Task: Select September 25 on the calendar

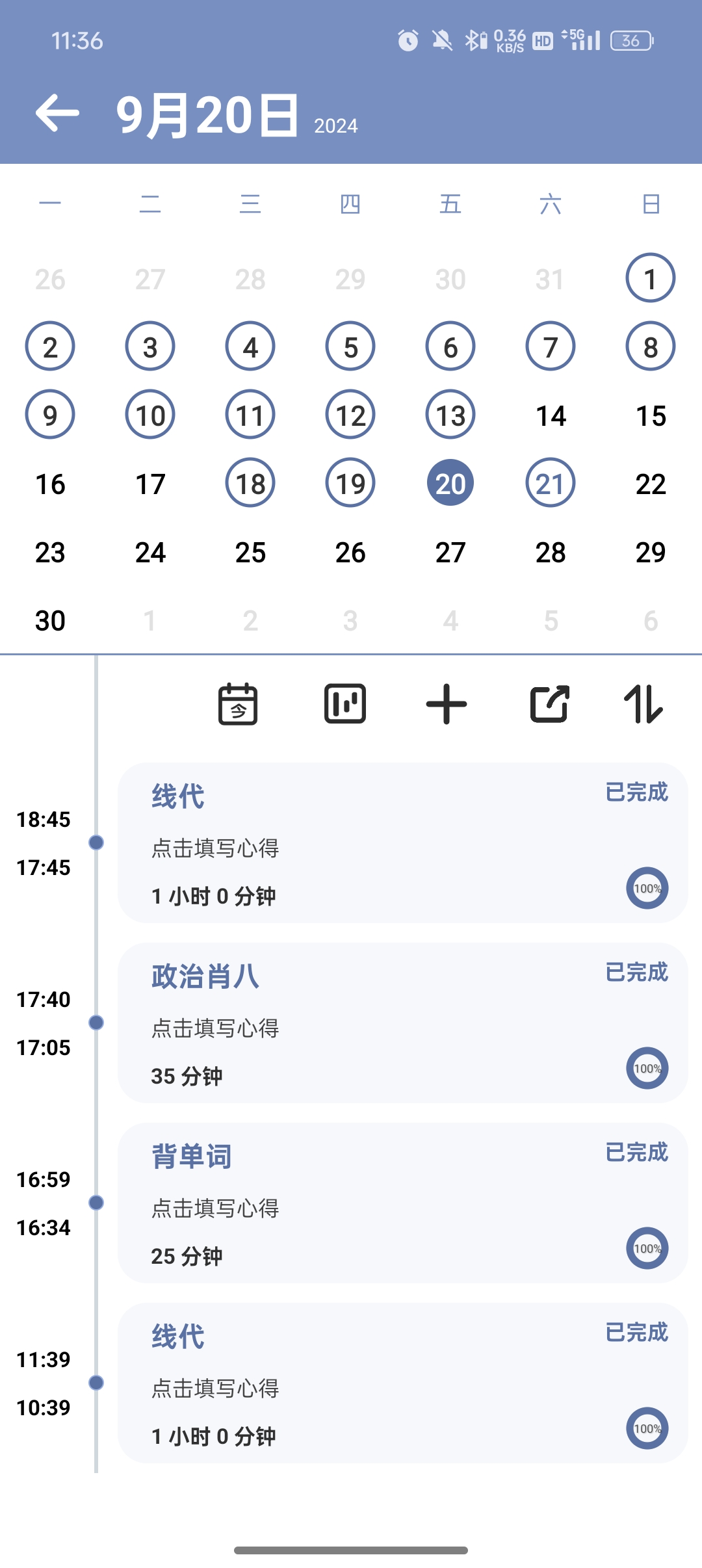Action: point(250,553)
